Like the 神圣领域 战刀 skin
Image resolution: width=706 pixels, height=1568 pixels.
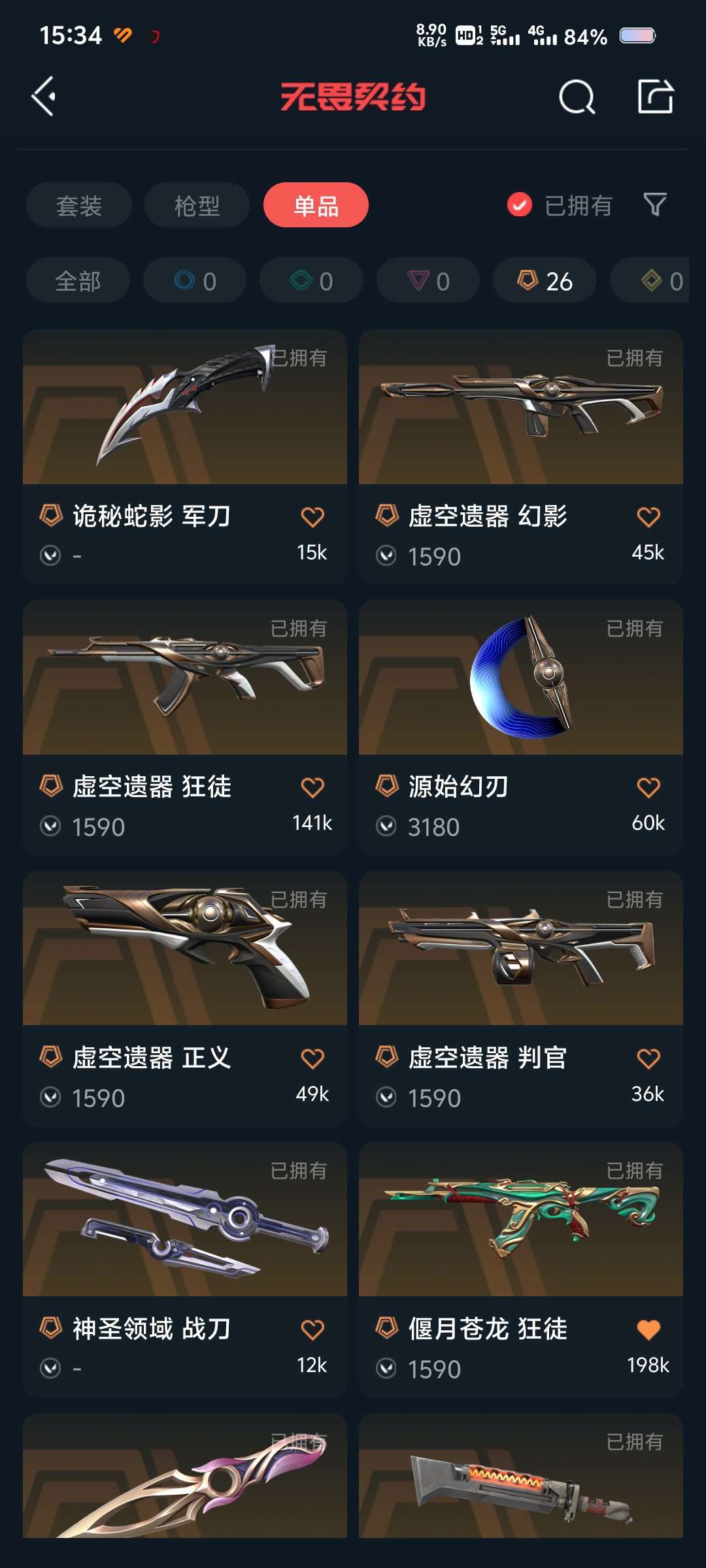[x=312, y=1330]
